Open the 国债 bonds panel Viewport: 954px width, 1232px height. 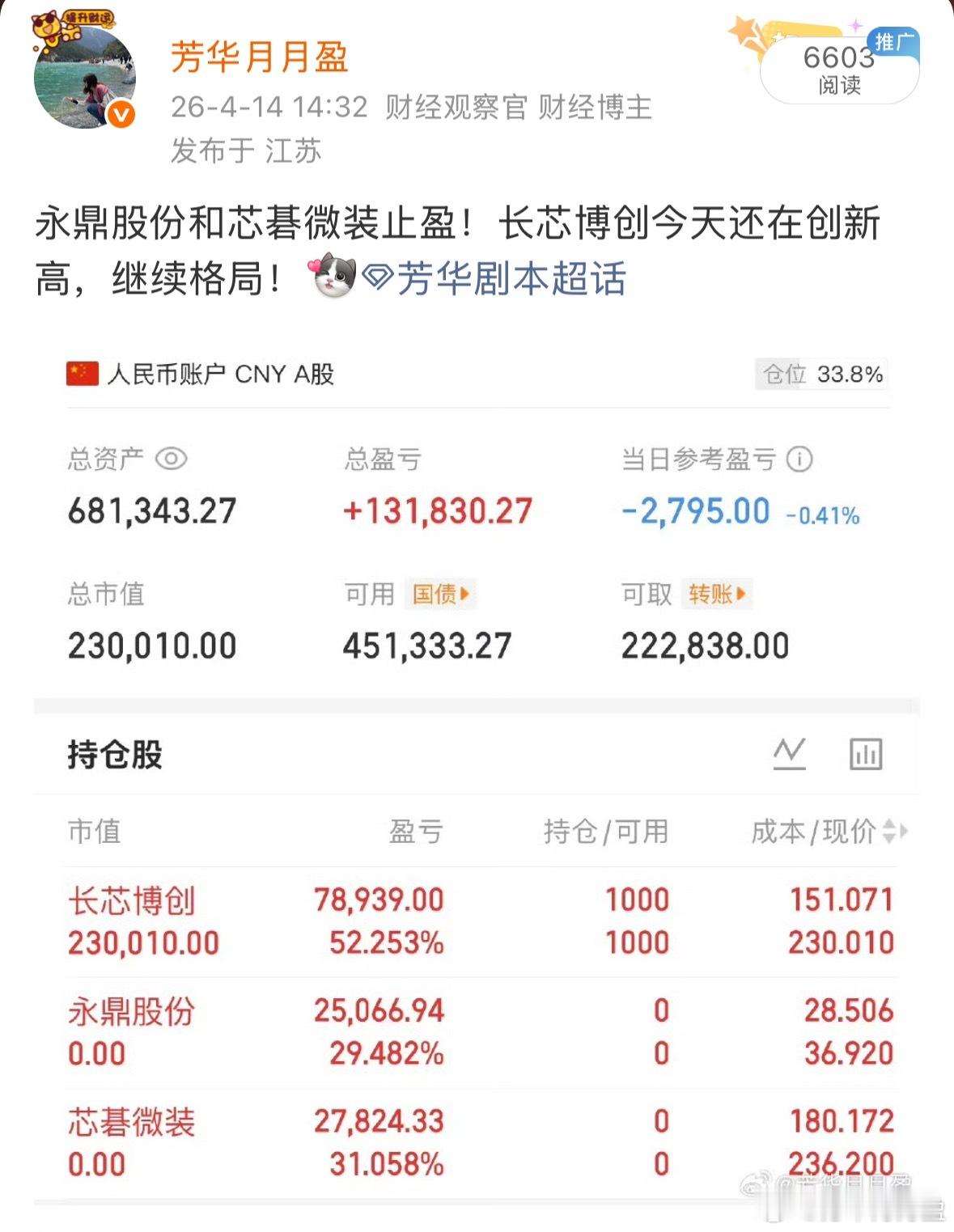tap(439, 595)
